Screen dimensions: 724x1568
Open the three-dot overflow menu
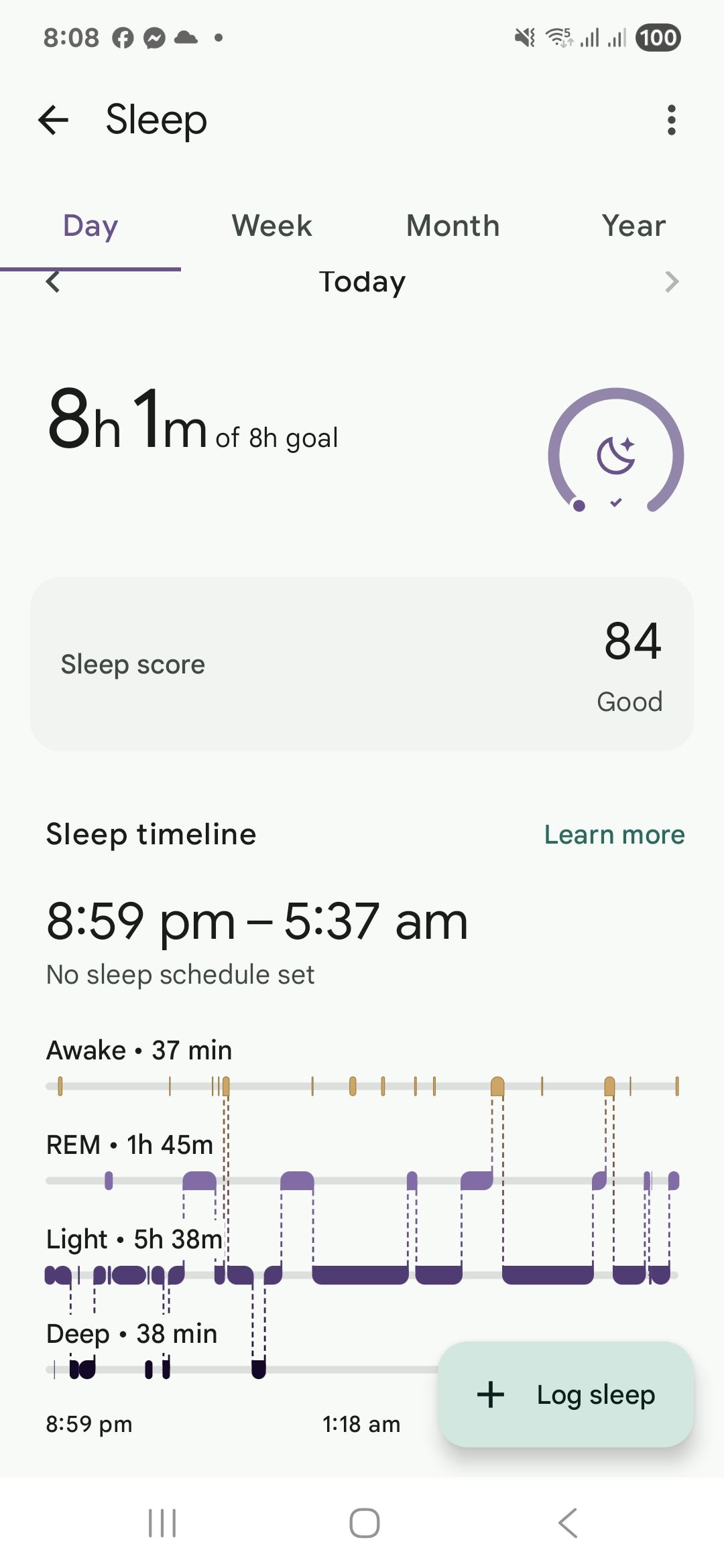[x=671, y=121]
